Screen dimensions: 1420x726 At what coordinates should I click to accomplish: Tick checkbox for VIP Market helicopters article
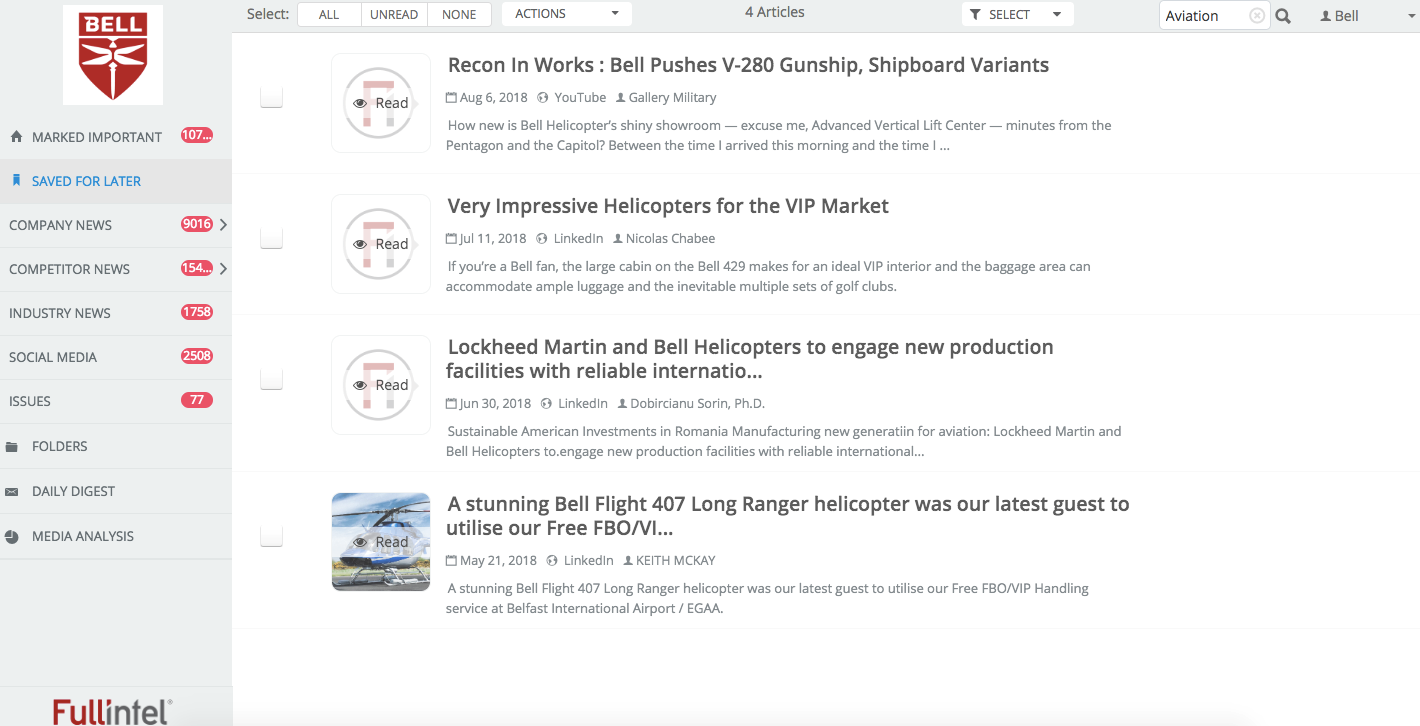[271, 238]
